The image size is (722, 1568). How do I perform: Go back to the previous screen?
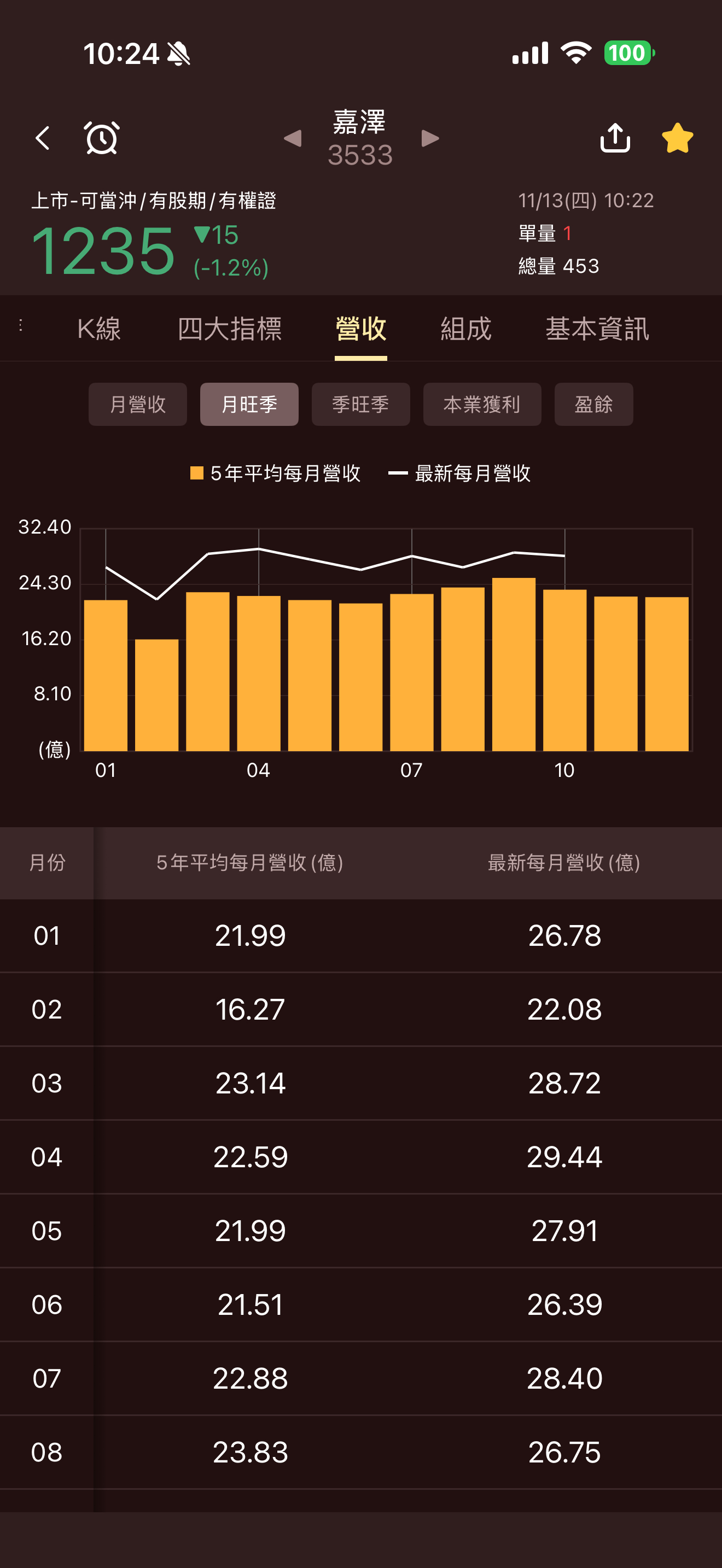(43, 138)
